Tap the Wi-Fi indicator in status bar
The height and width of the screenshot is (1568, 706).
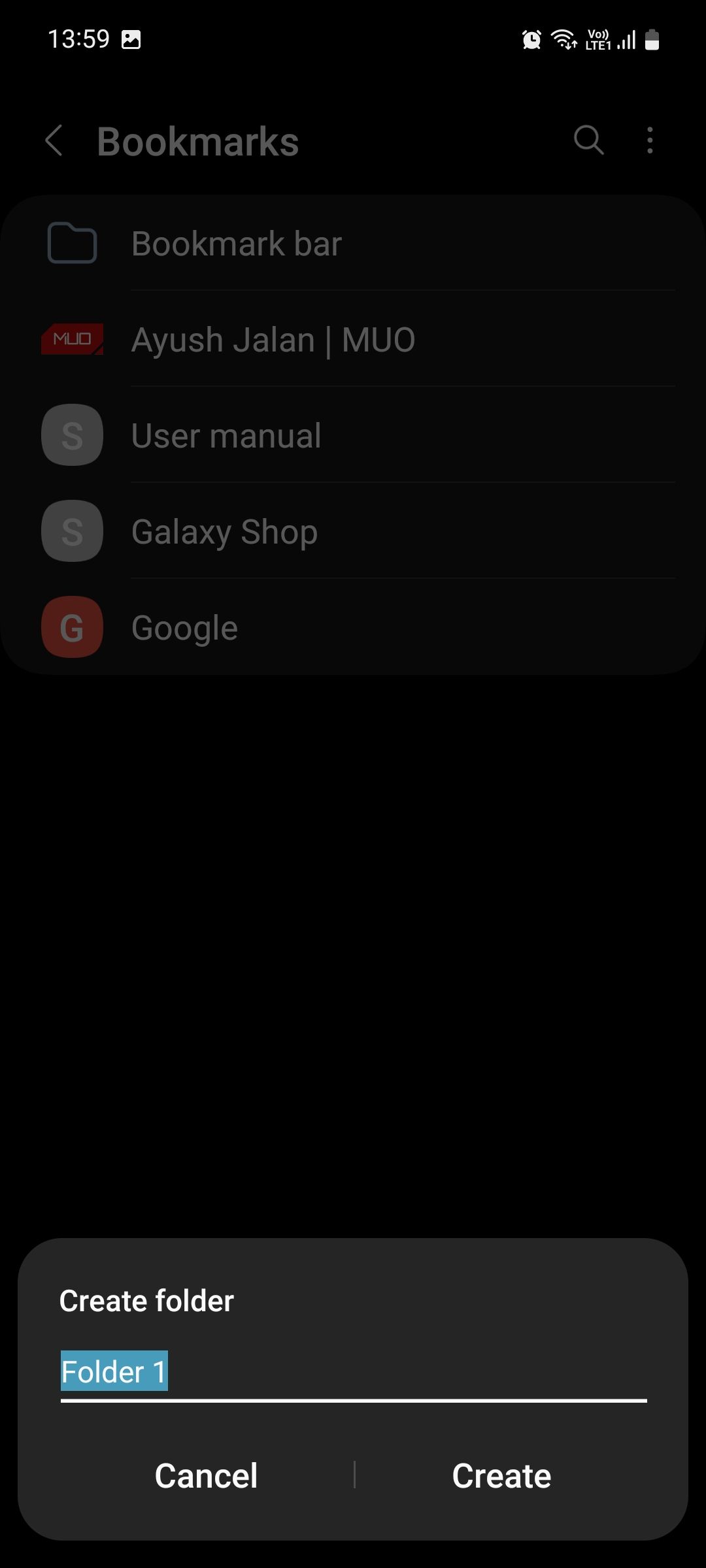(564, 39)
